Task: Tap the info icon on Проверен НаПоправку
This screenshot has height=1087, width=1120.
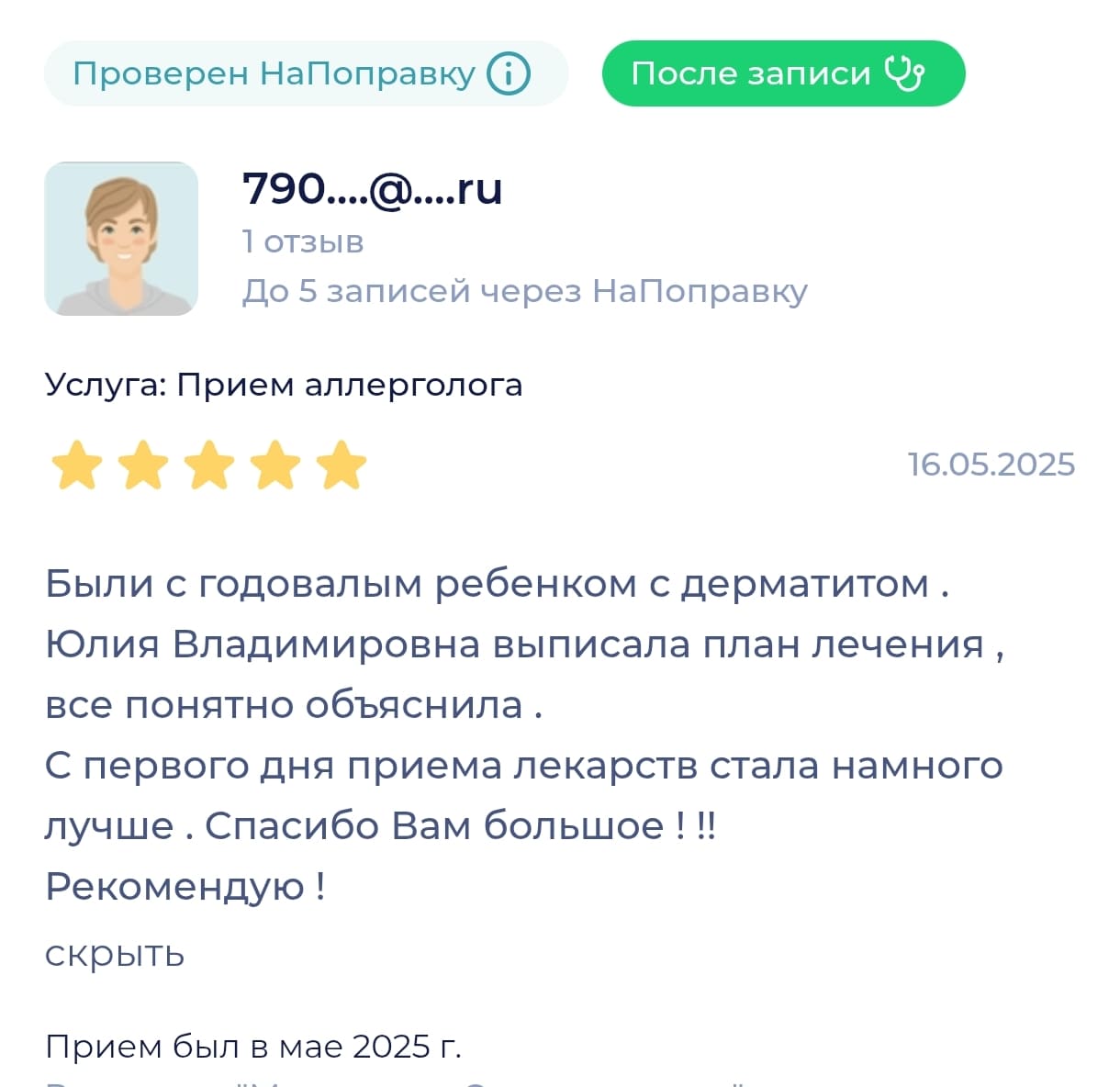Action: click(509, 73)
